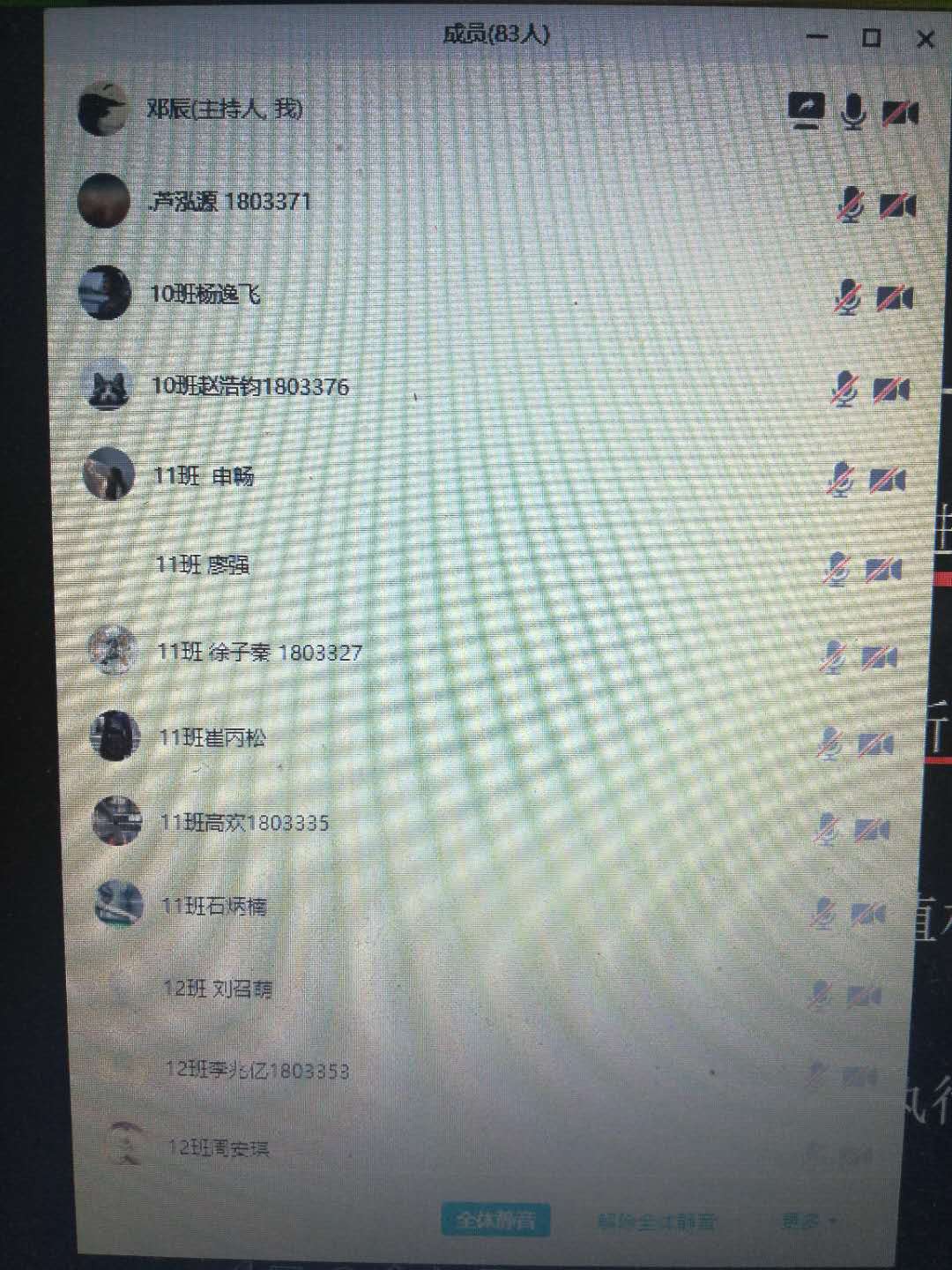Select member 11班高欢1803335
The height and width of the screenshot is (1270, 952).
244,823
